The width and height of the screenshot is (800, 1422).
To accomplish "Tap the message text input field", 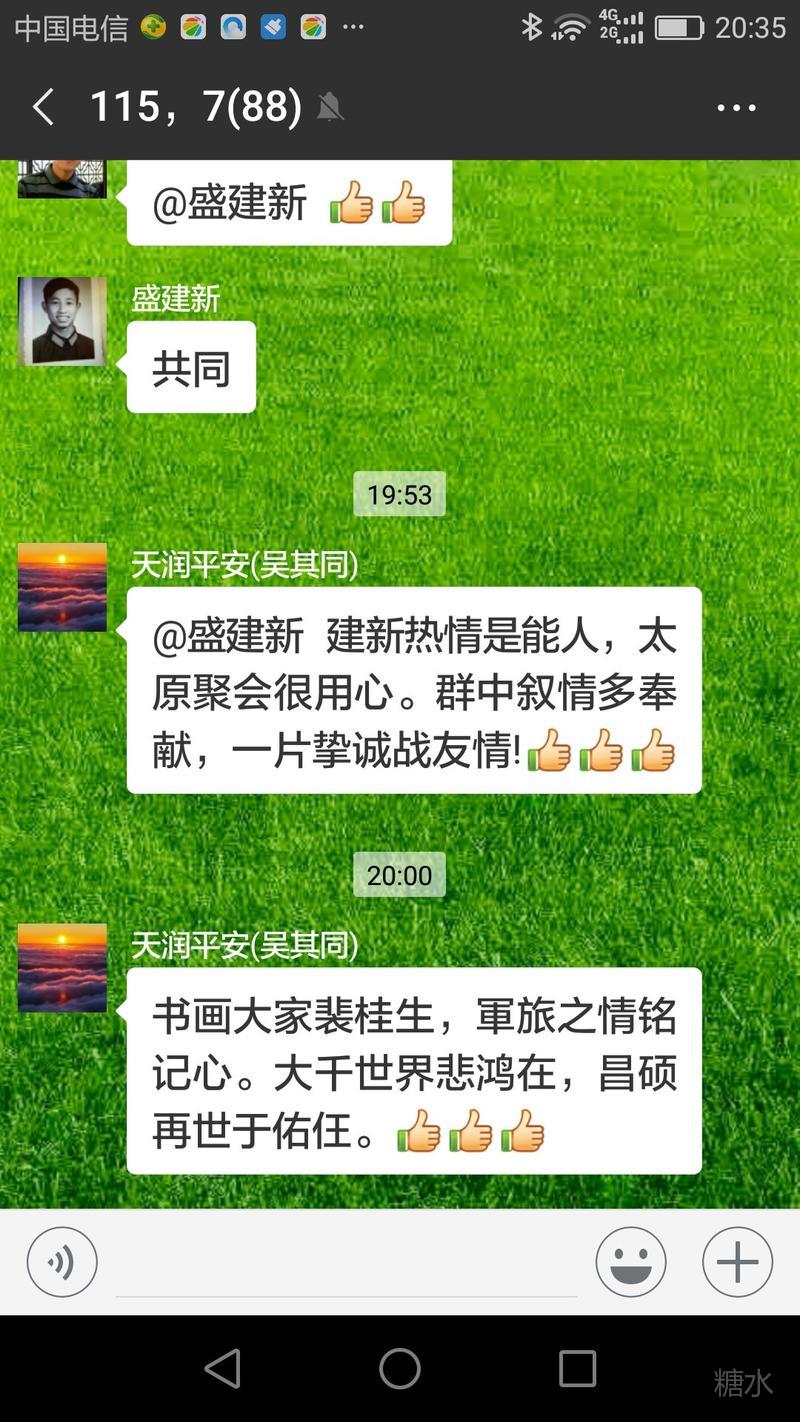I will [x=346, y=1262].
